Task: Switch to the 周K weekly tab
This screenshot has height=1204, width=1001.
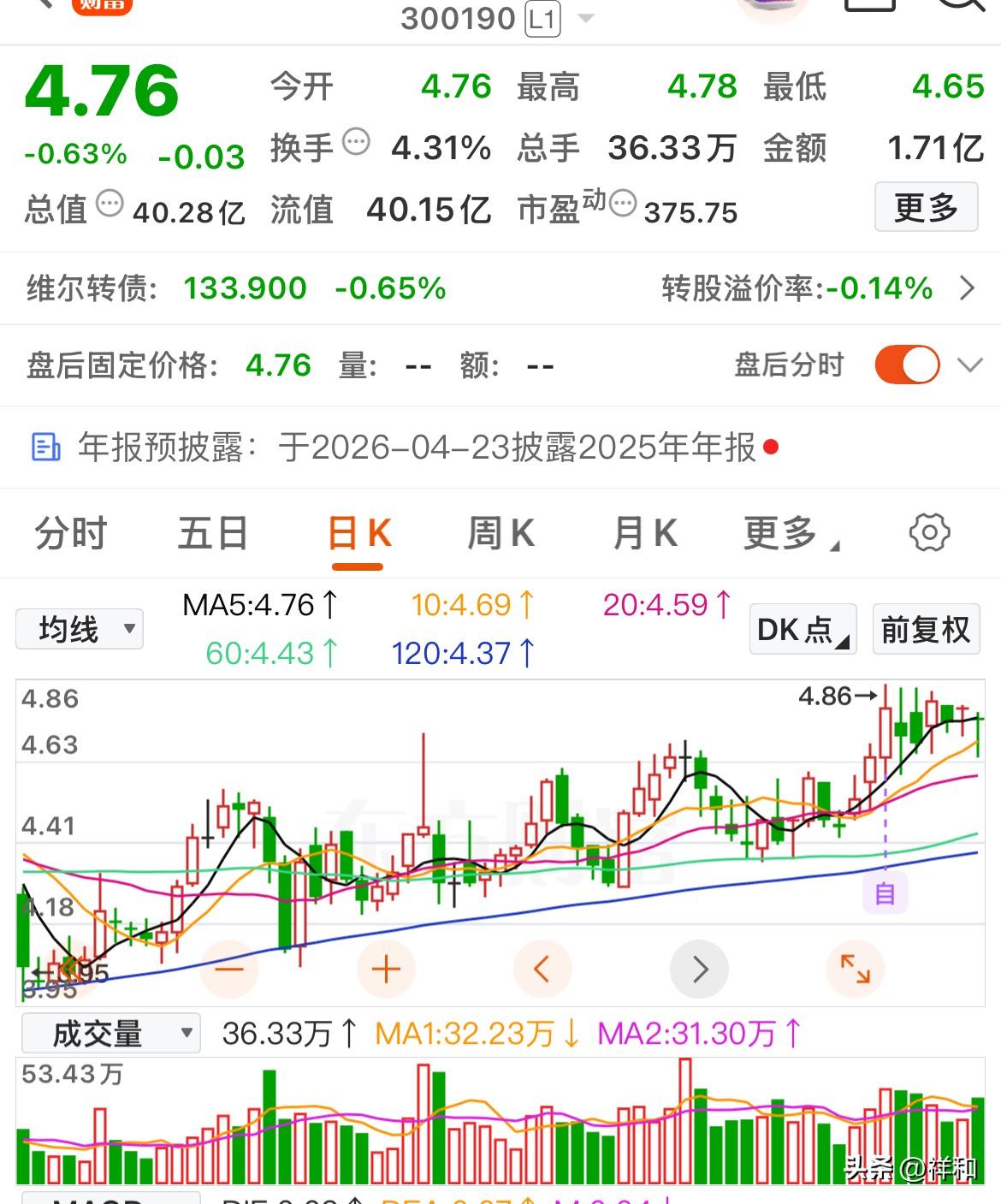Action: point(501,531)
